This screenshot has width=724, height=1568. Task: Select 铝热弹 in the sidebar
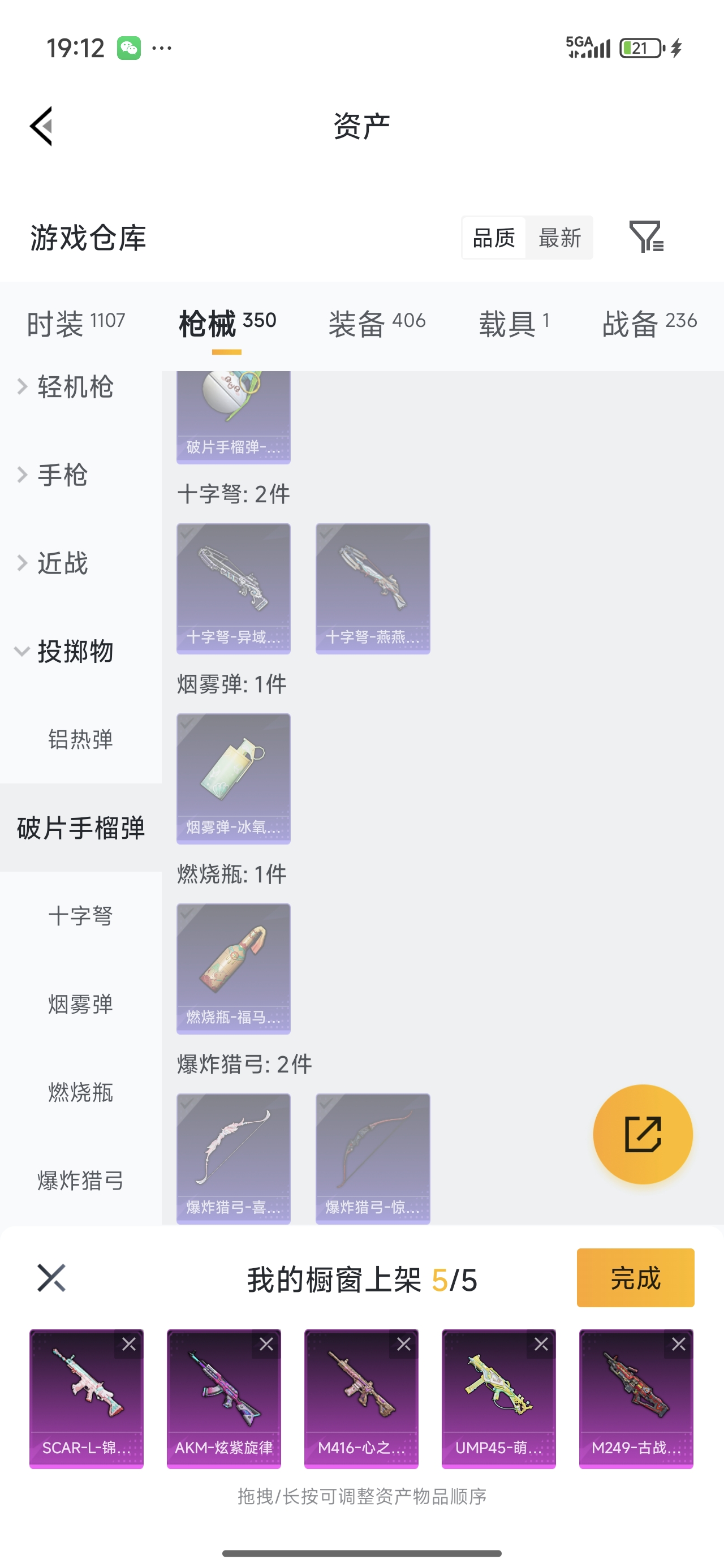[81, 739]
